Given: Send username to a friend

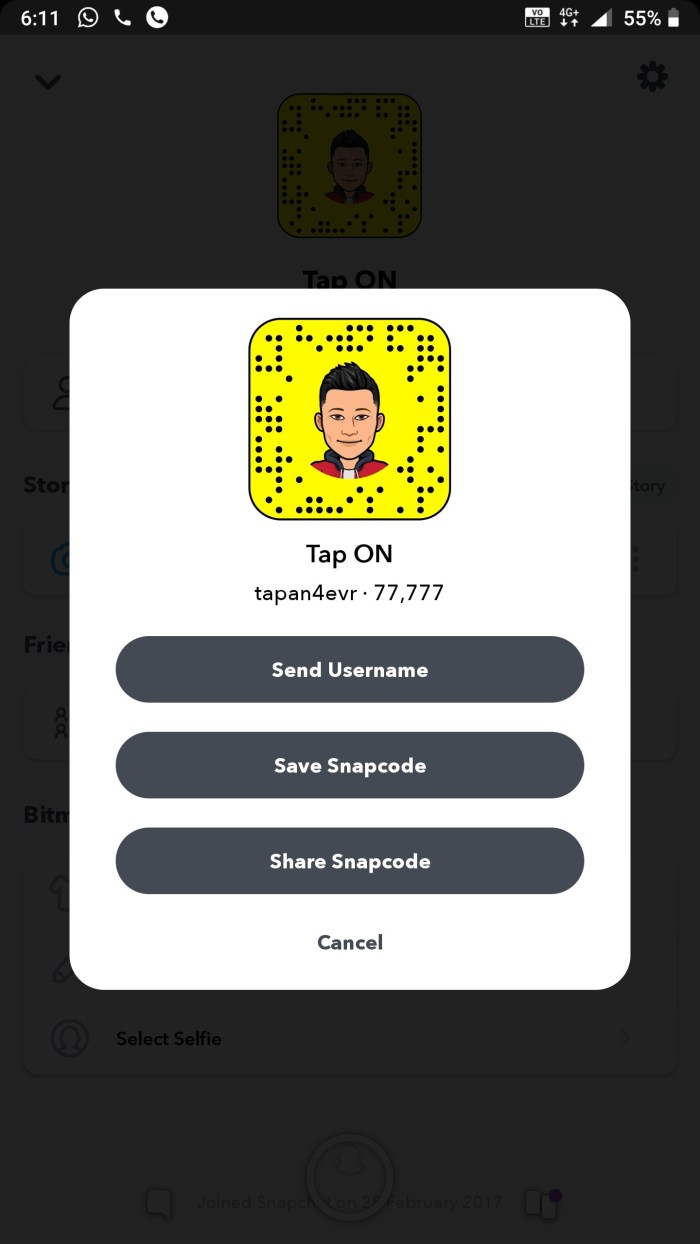Looking at the screenshot, I should pos(349,669).
